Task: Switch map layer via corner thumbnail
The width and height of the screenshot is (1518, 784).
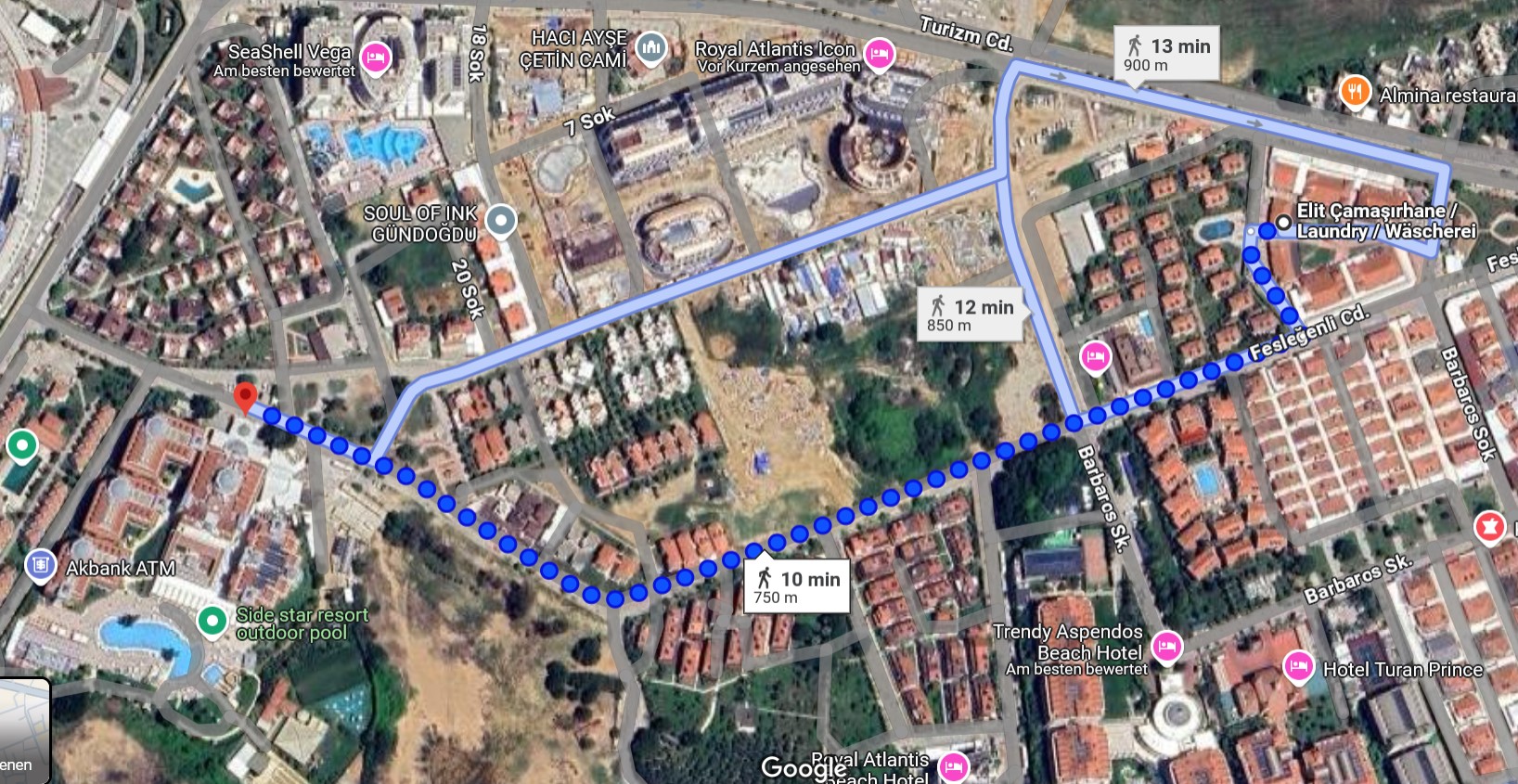Action: pyautogui.click(x=24, y=731)
